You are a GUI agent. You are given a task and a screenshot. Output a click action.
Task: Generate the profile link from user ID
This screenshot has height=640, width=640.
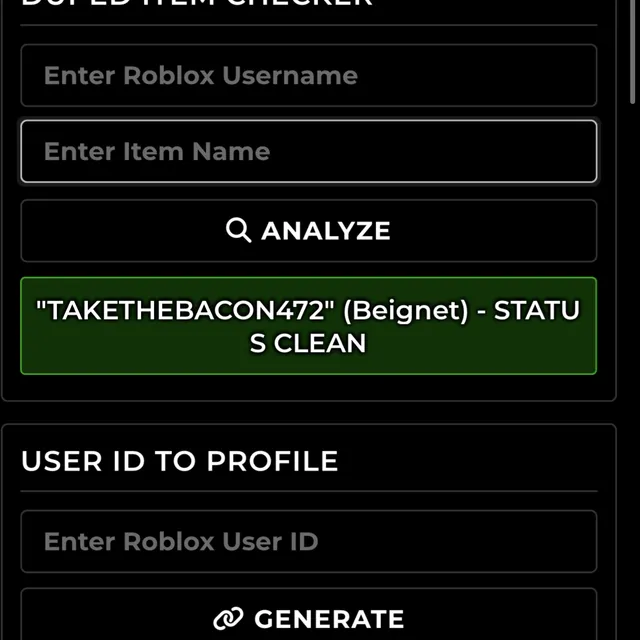point(308,618)
